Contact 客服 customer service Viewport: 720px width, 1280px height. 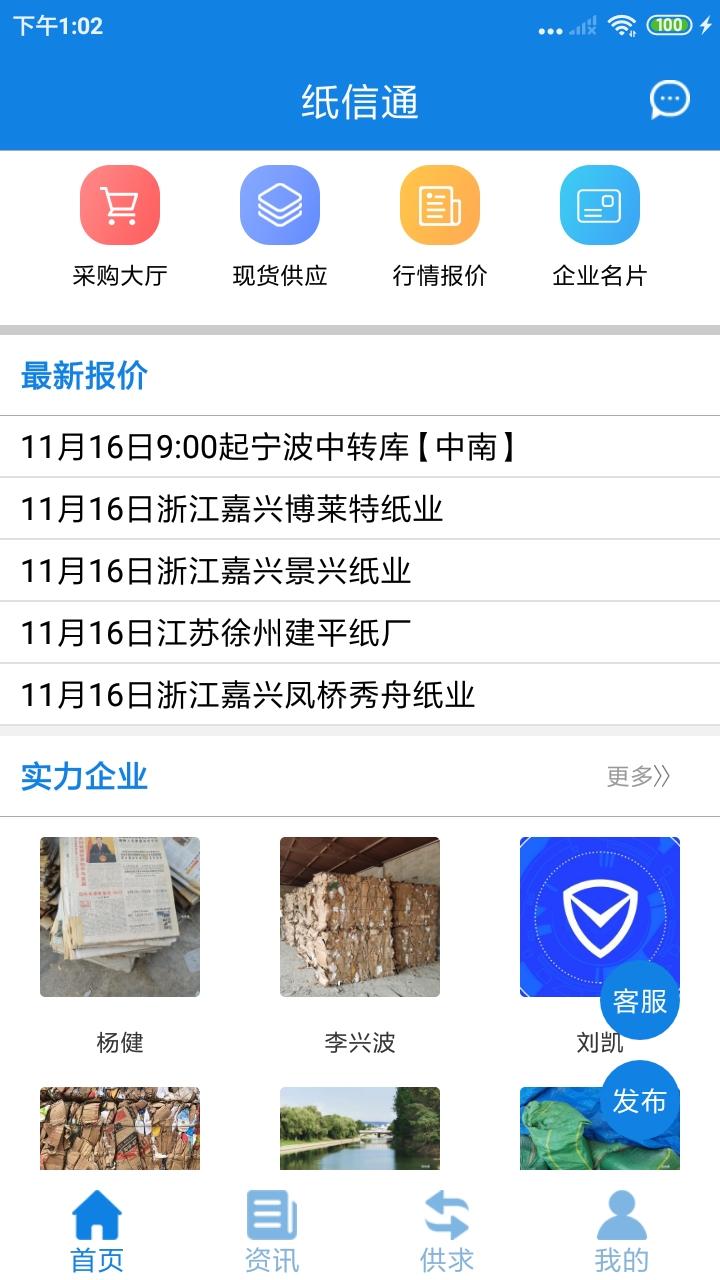[640, 1001]
